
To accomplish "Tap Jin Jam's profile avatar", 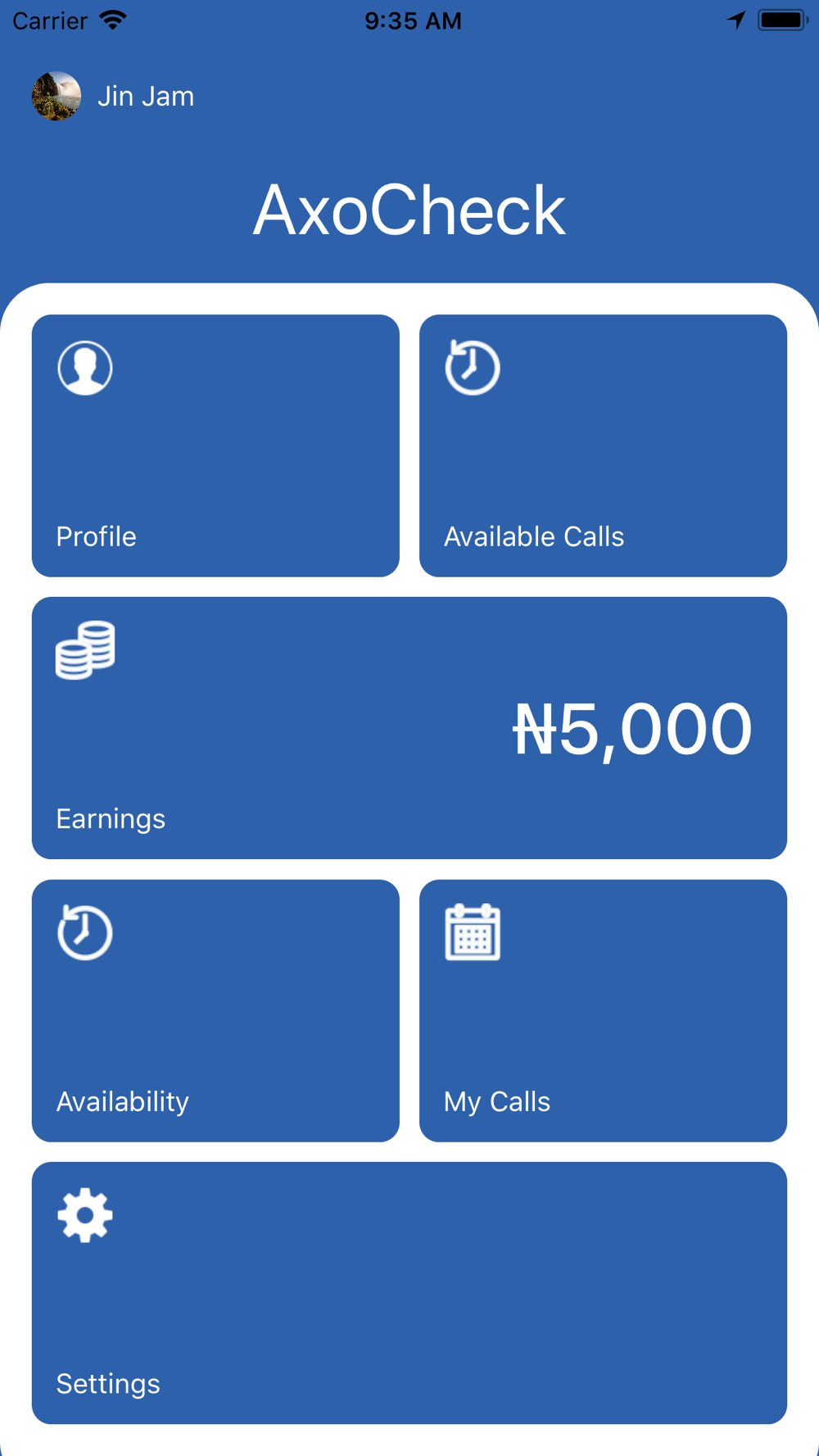I will click(x=57, y=96).
